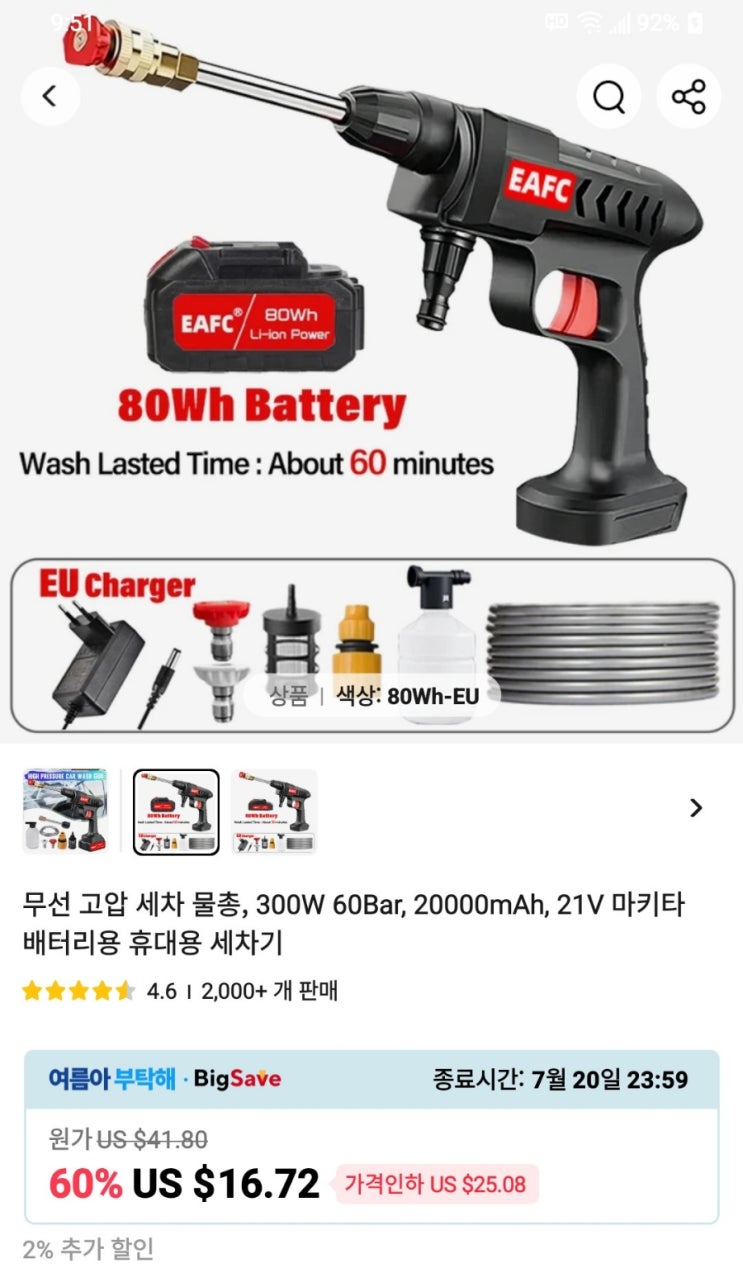This screenshot has height=1268, width=743.
Task: Share this product listing
Action: tap(689, 96)
